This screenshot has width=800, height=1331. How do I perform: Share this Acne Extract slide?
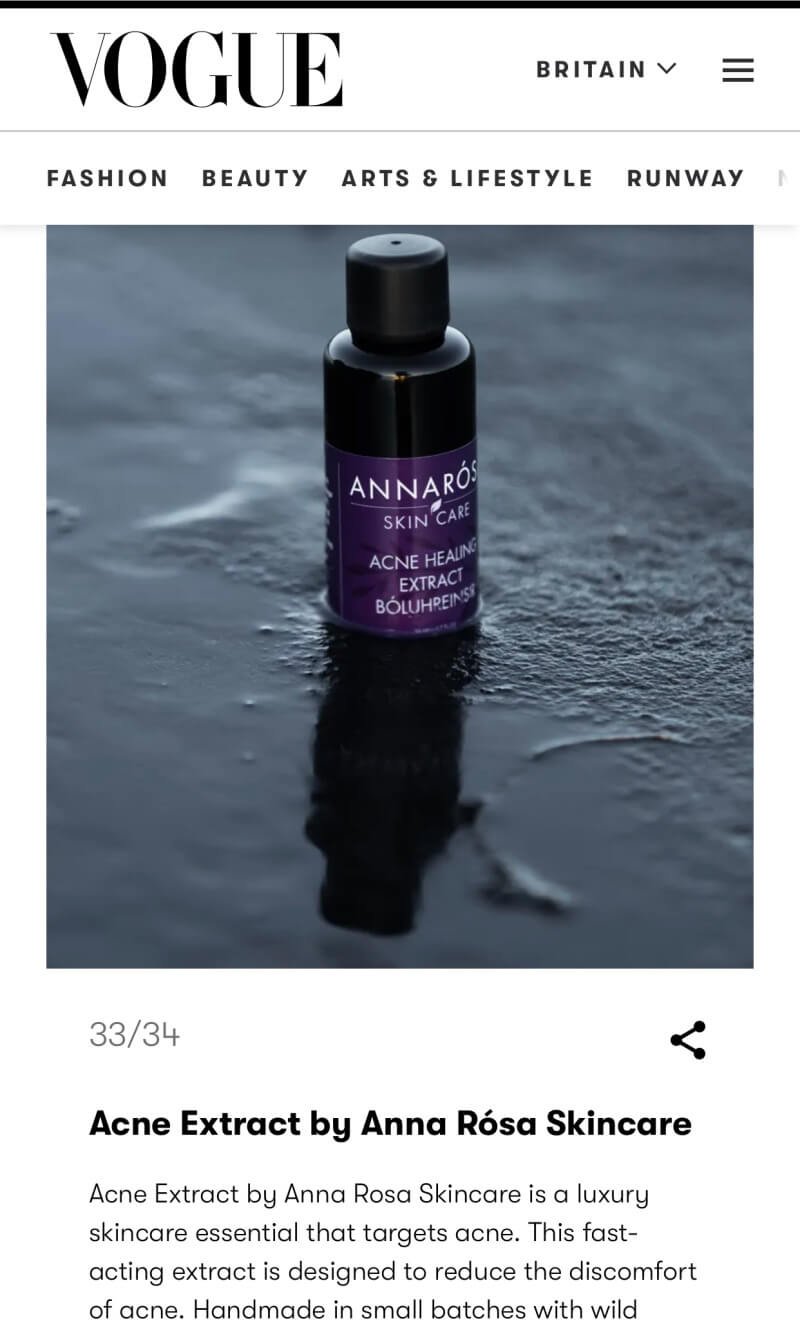pos(687,1040)
